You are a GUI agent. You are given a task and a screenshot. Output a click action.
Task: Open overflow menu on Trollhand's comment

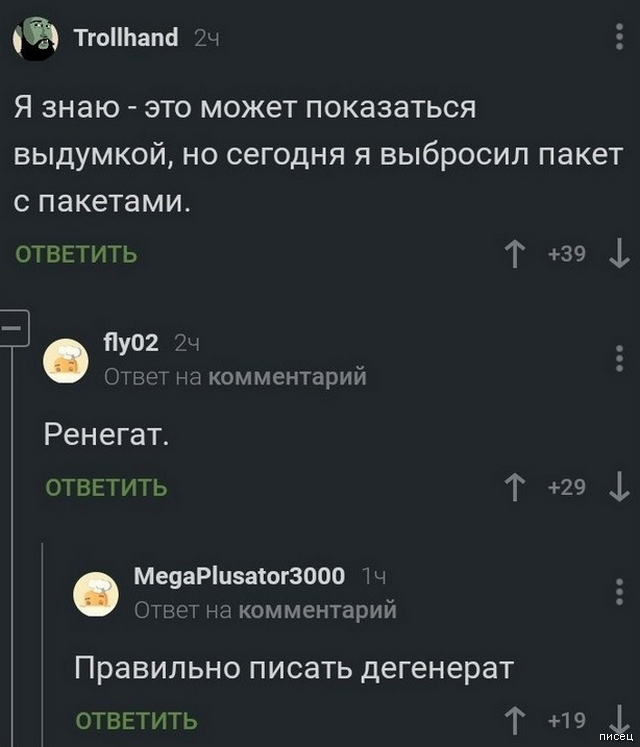click(x=619, y=36)
